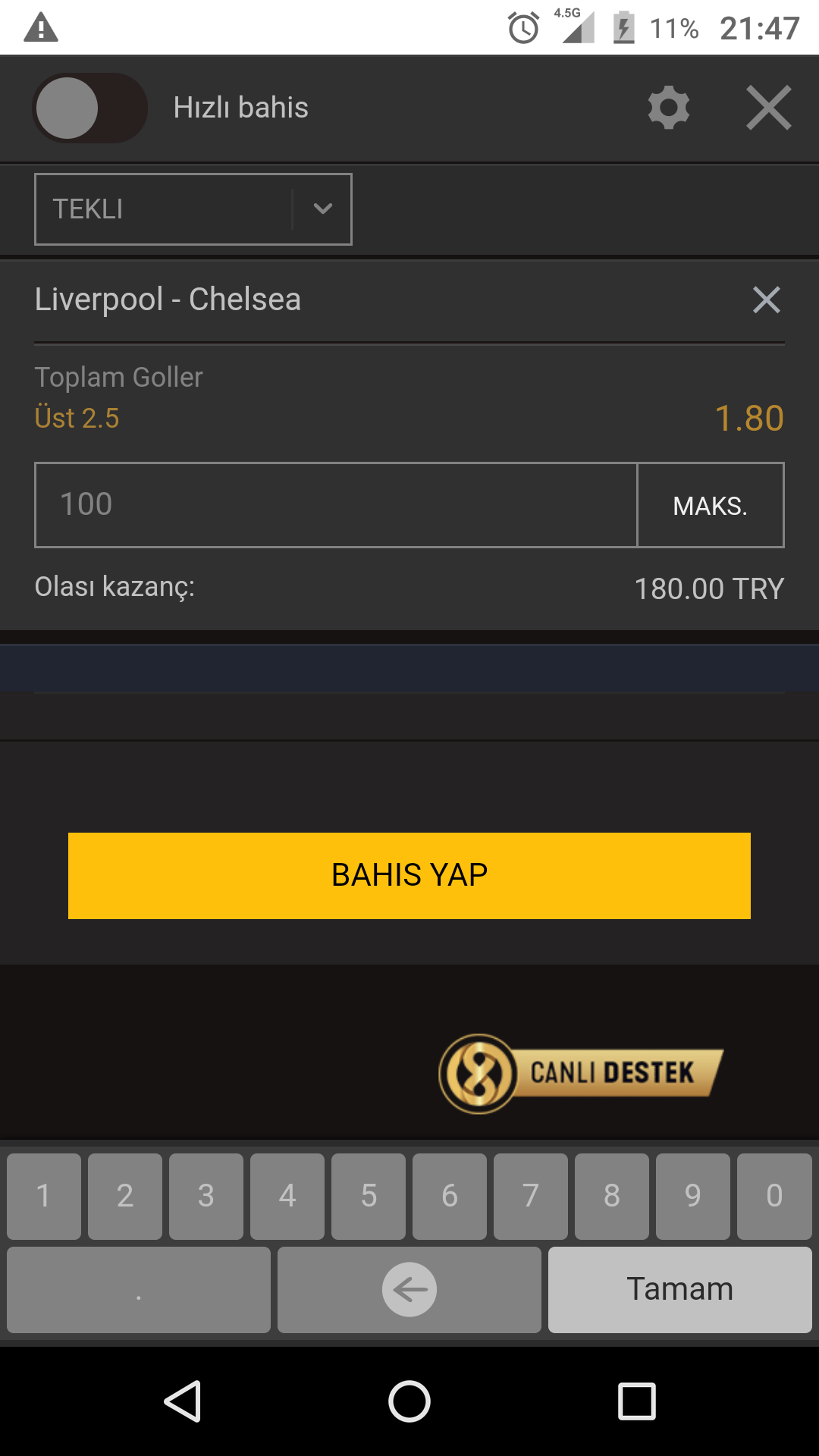
Task: Open bet slip settings gear
Action: click(669, 108)
